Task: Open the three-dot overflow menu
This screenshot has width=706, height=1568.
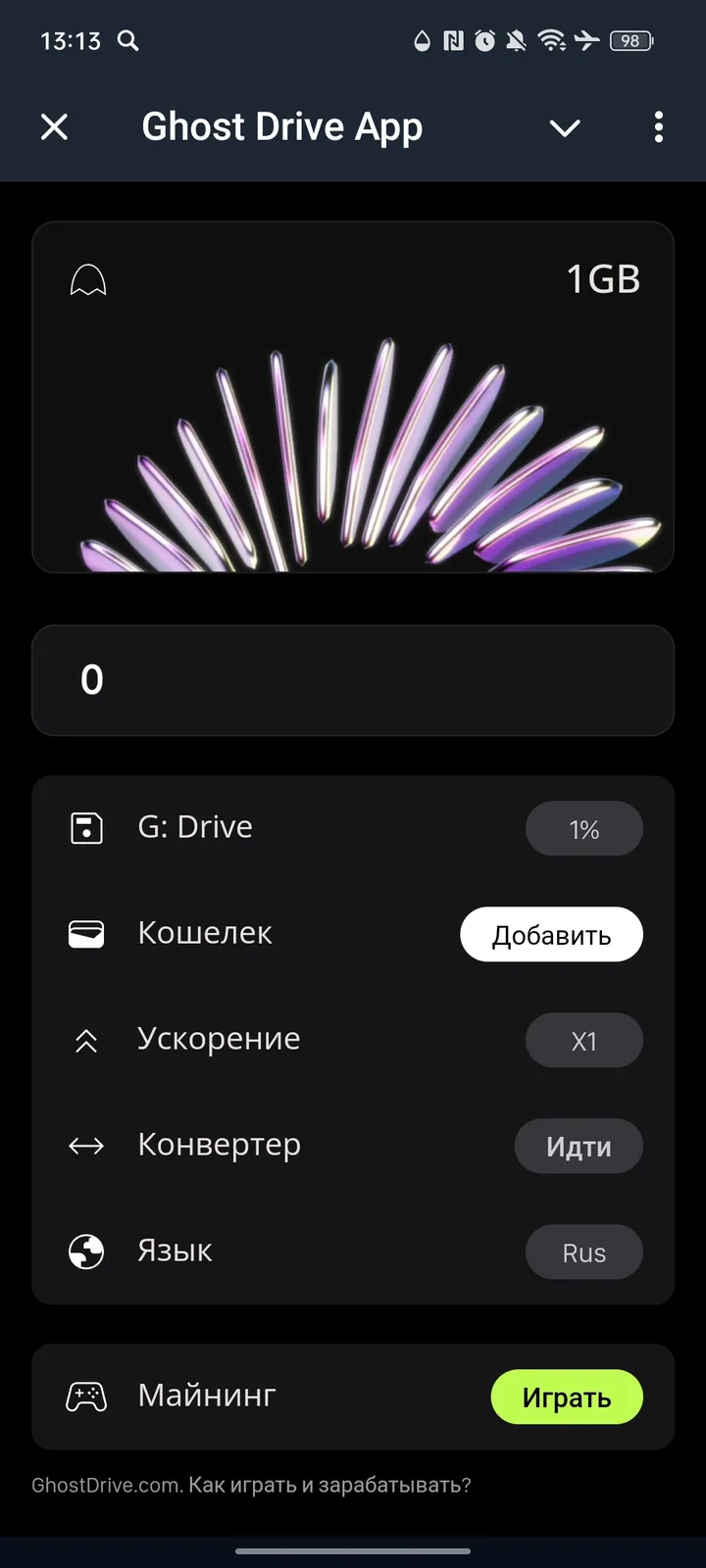Action: click(x=659, y=127)
